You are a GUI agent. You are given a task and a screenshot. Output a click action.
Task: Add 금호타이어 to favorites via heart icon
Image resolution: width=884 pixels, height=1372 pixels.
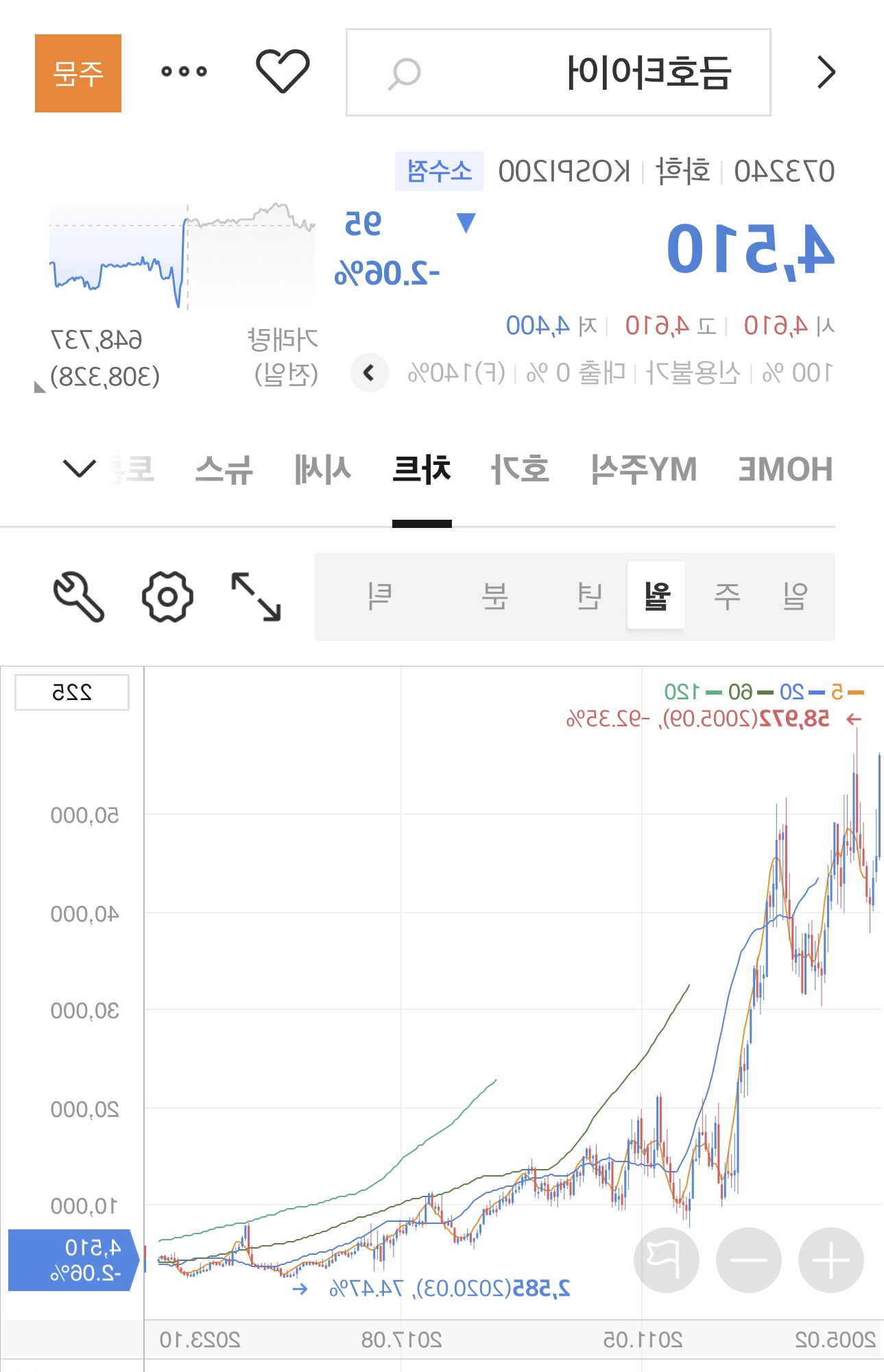(x=283, y=70)
